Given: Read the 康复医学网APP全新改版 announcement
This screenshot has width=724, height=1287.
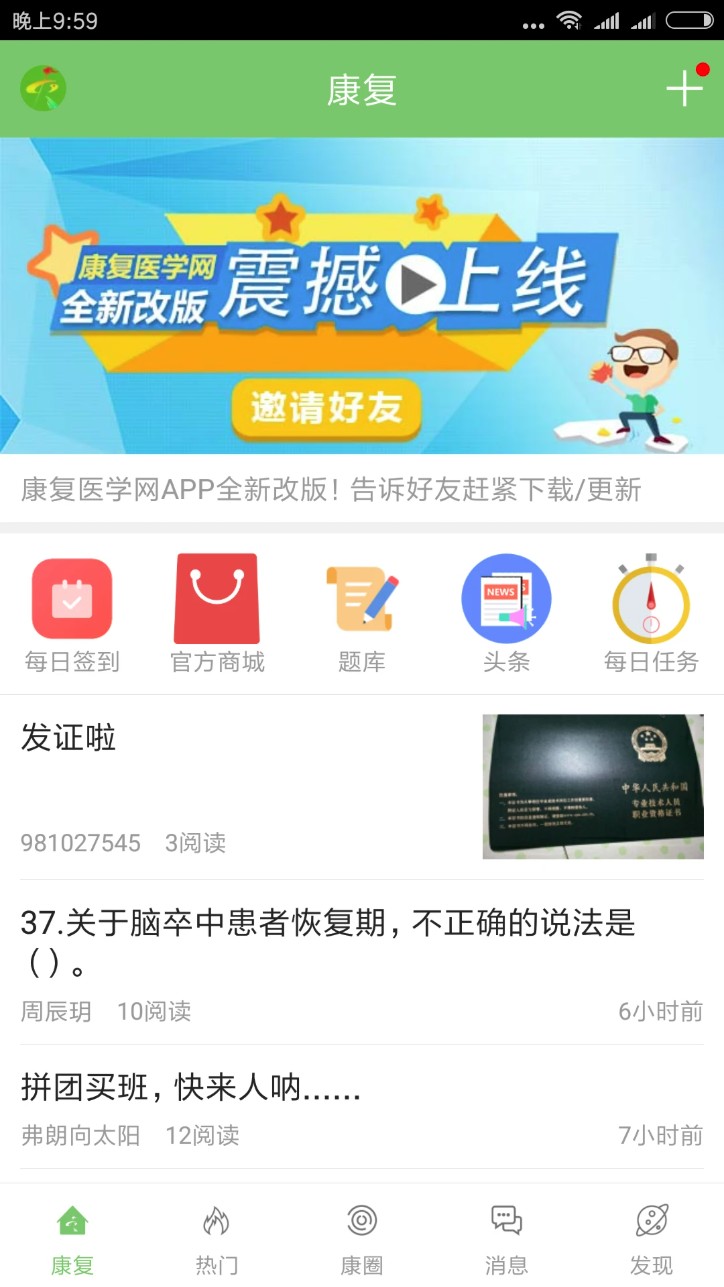Looking at the screenshot, I should click(x=331, y=489).
